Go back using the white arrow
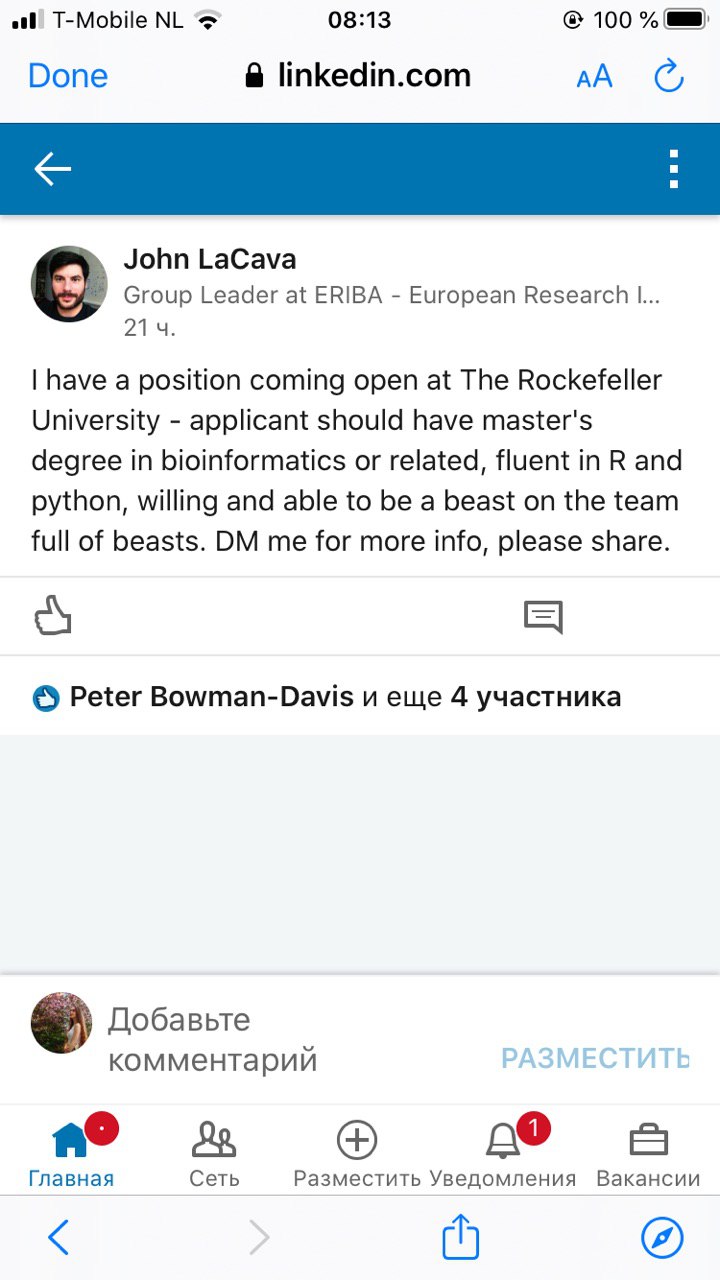The image size is (720, 1280). (53, 169)
